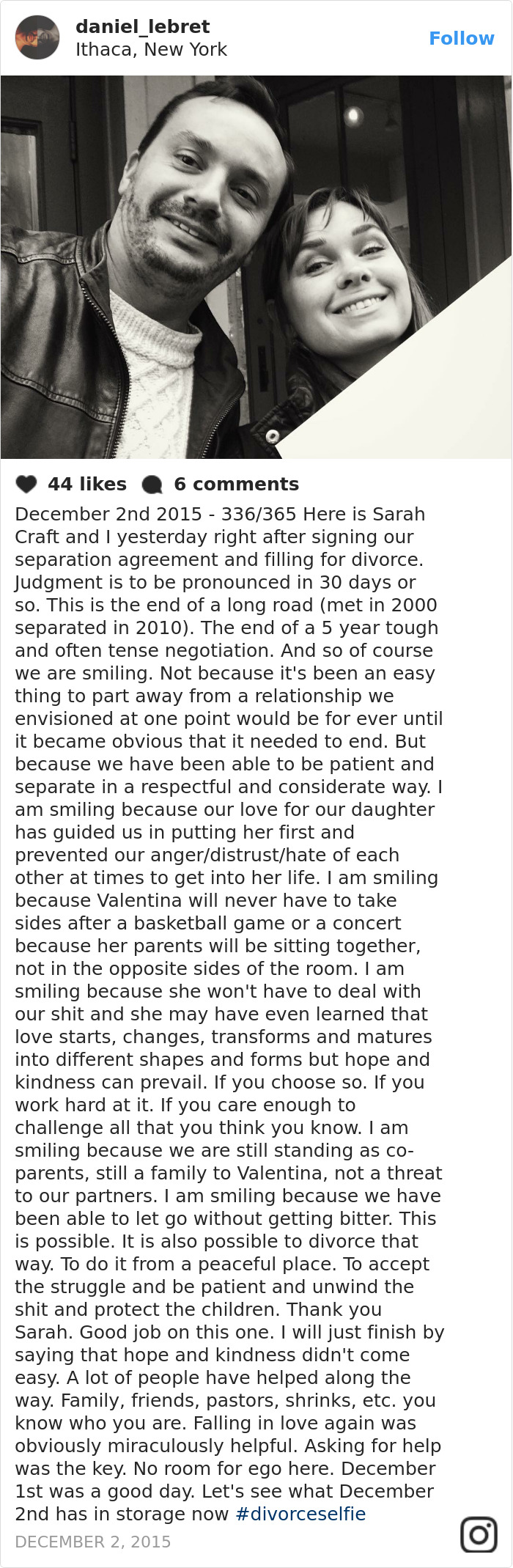This screenshot has height=1568, width=513.
Task: View the Ithaca, New York location
Action: click(151, 50)
